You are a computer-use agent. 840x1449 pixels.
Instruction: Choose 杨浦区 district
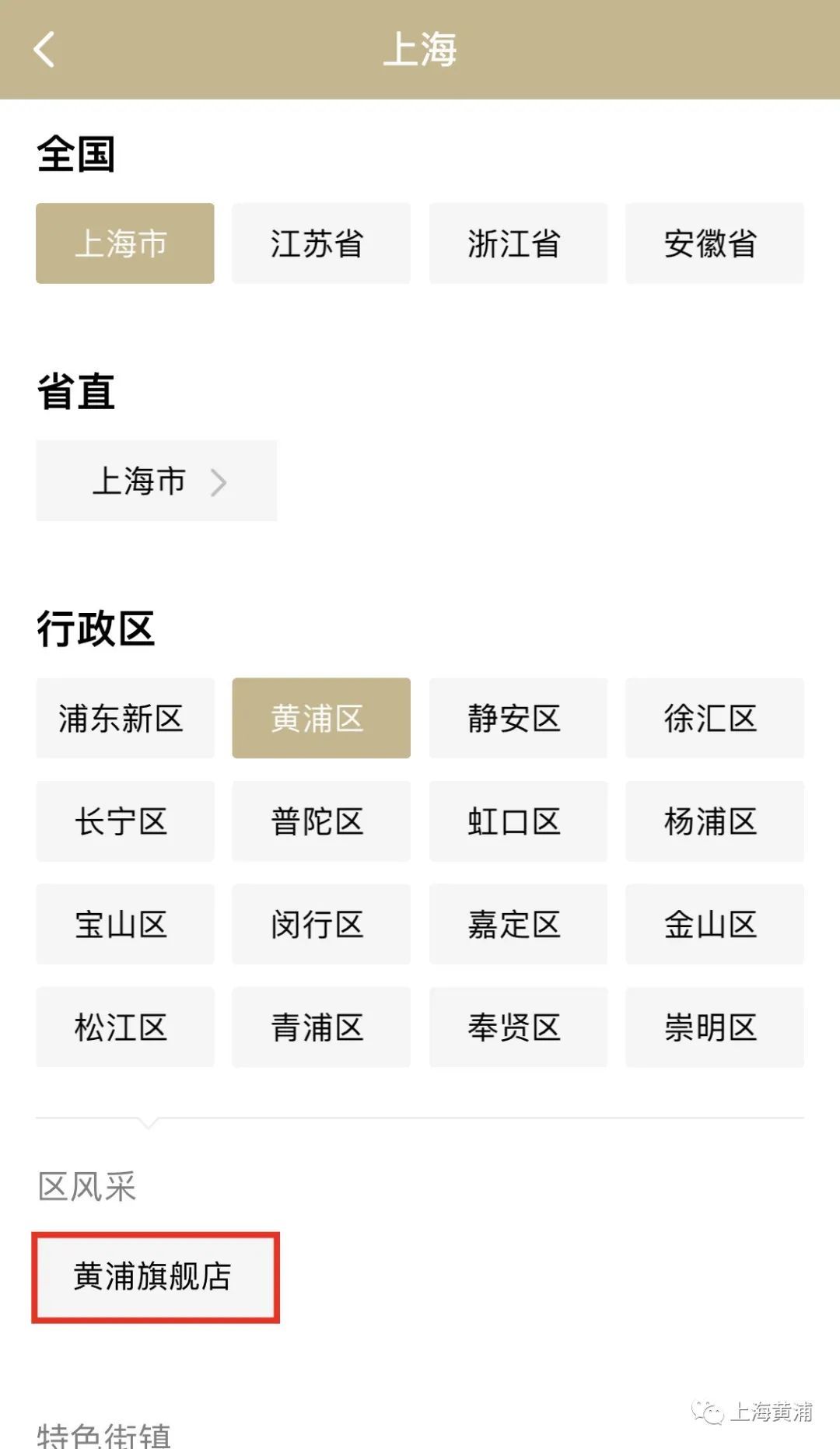(714, 821)
